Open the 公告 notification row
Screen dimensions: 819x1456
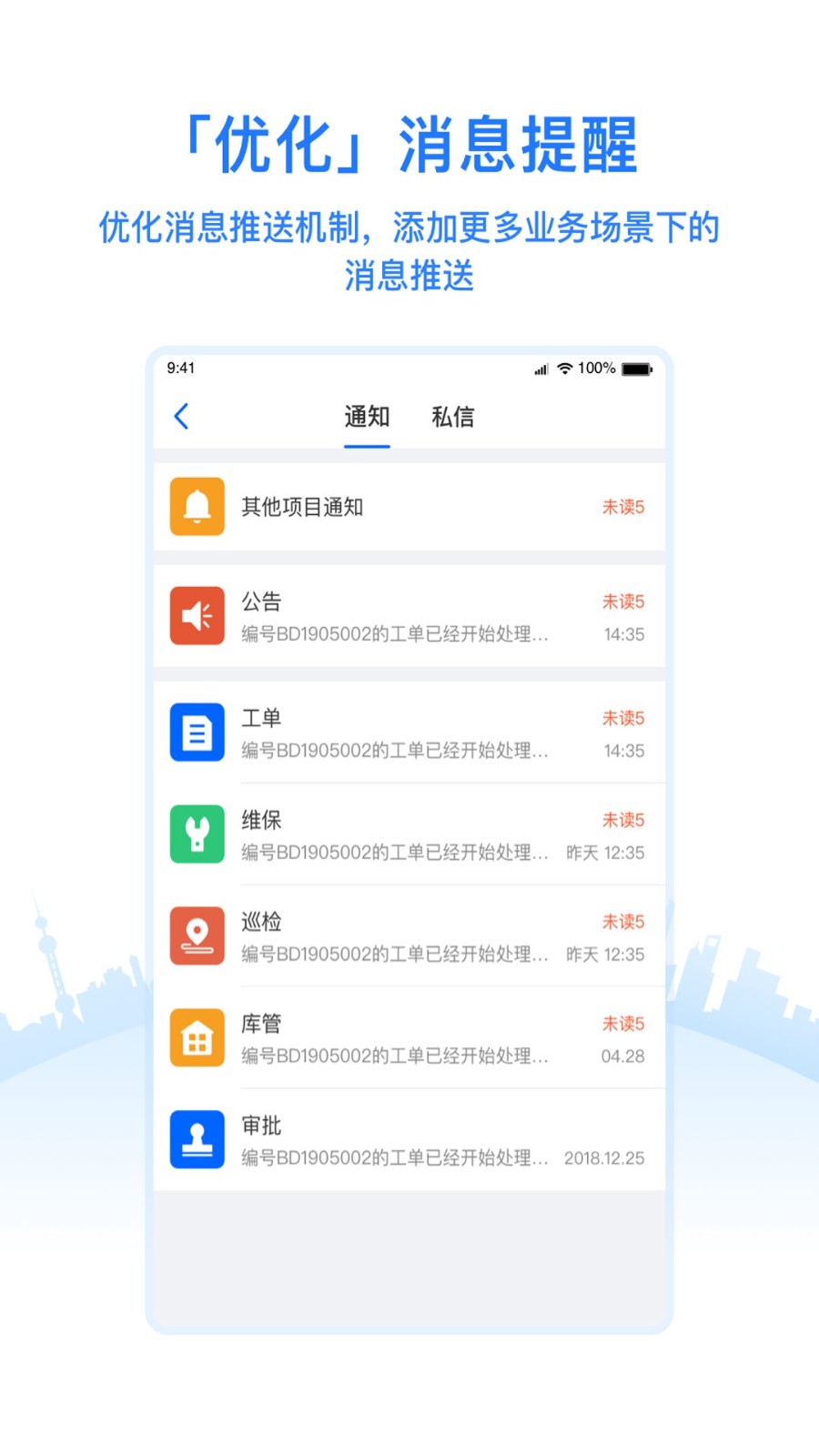pyautogui.click(x=409, y=615)
